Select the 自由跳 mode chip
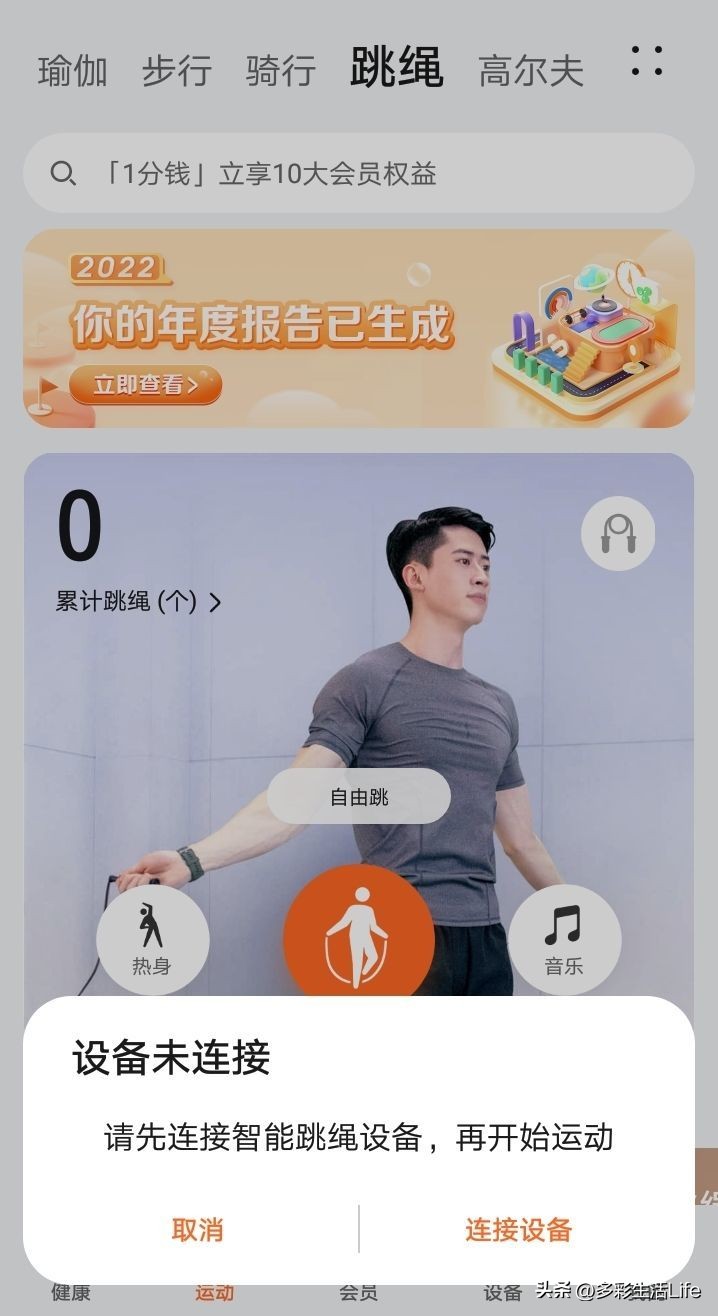This screenshot has width=718, height=1316. coord(359,797)
